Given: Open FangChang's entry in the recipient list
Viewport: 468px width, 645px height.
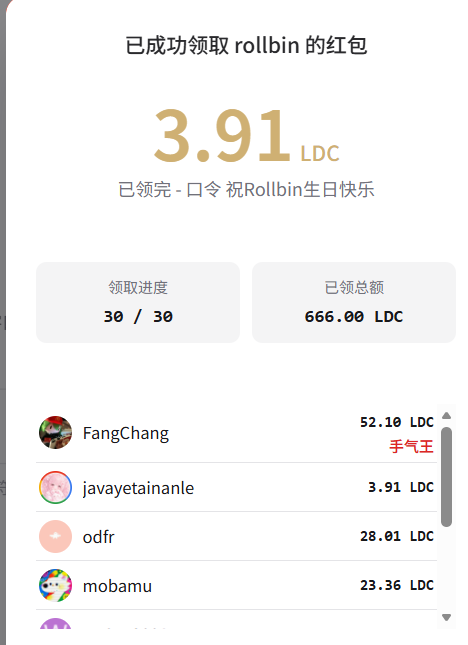Looking at the screenshot, I should coord(236,433).
